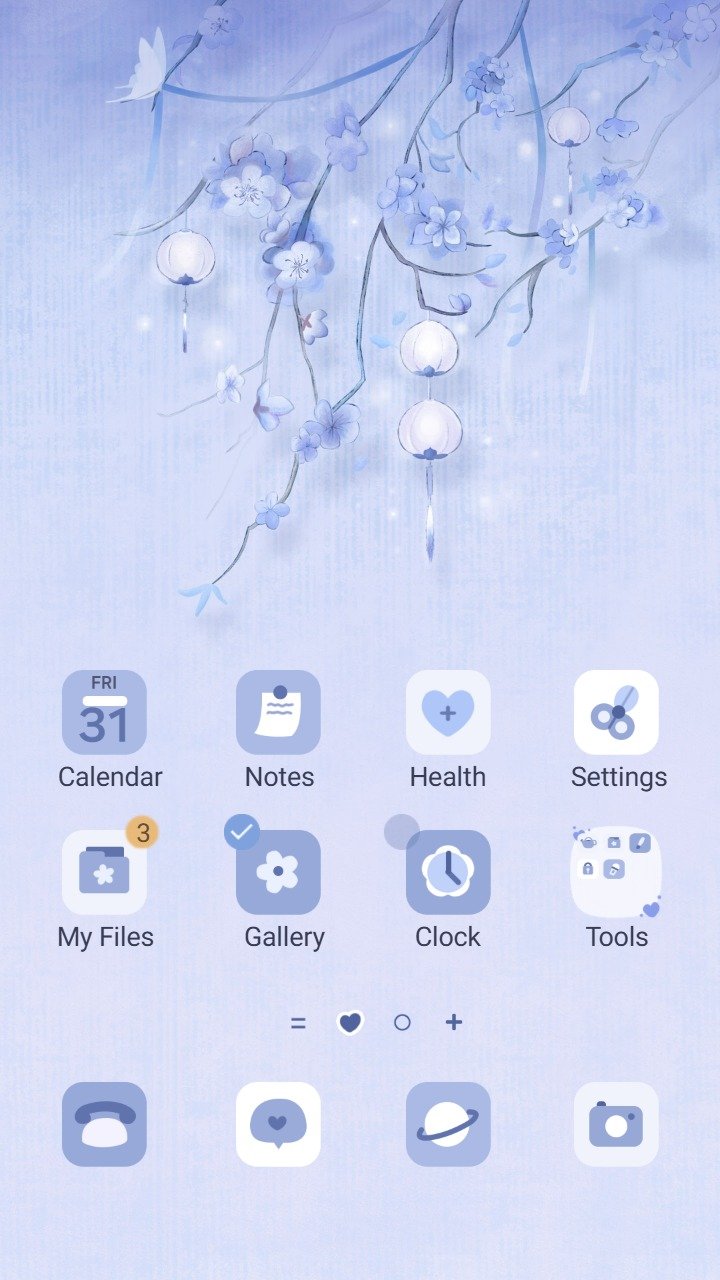Jump to the circle page indicator
The image size is (720, 1280).
pyautogui.click(x=402, y=1022)
